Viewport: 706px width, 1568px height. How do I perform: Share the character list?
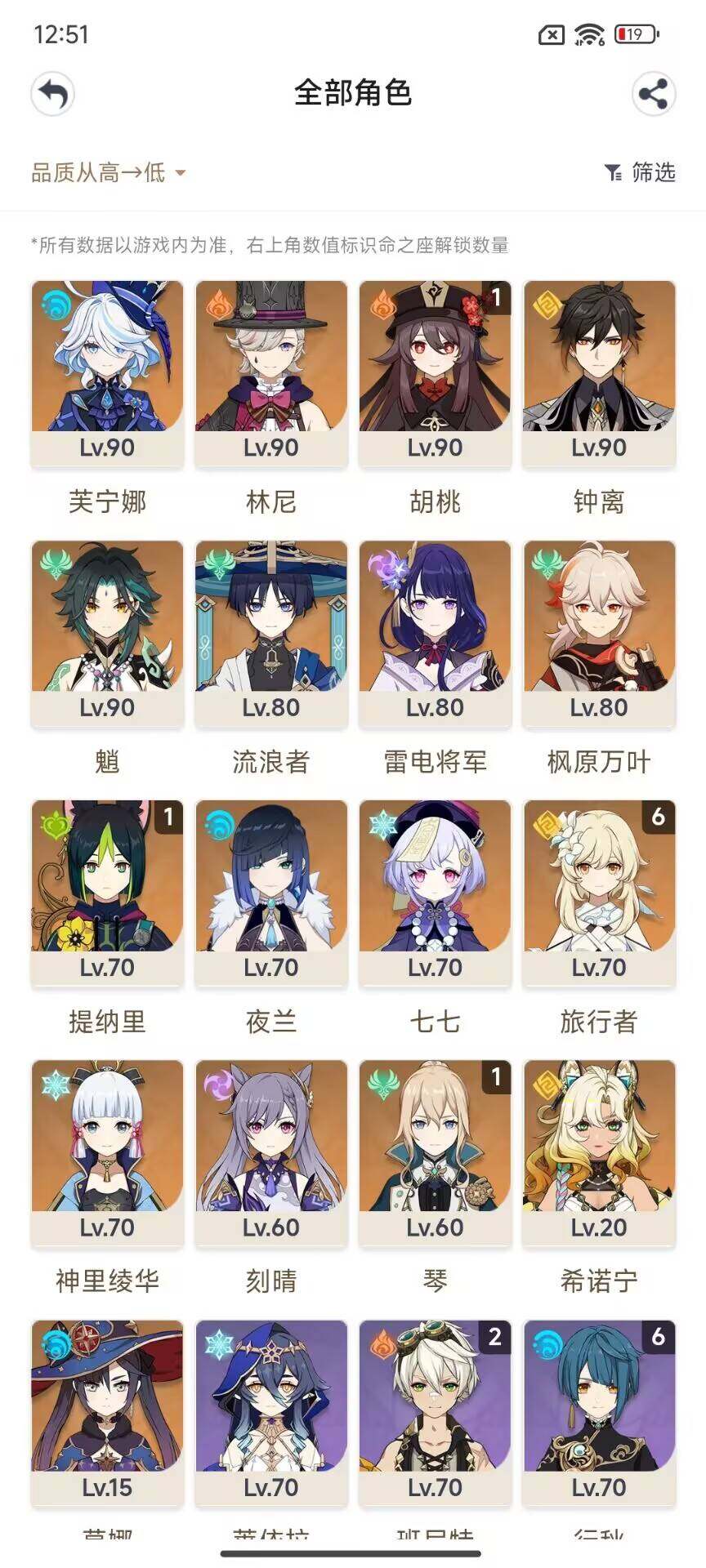click(653, 94)
